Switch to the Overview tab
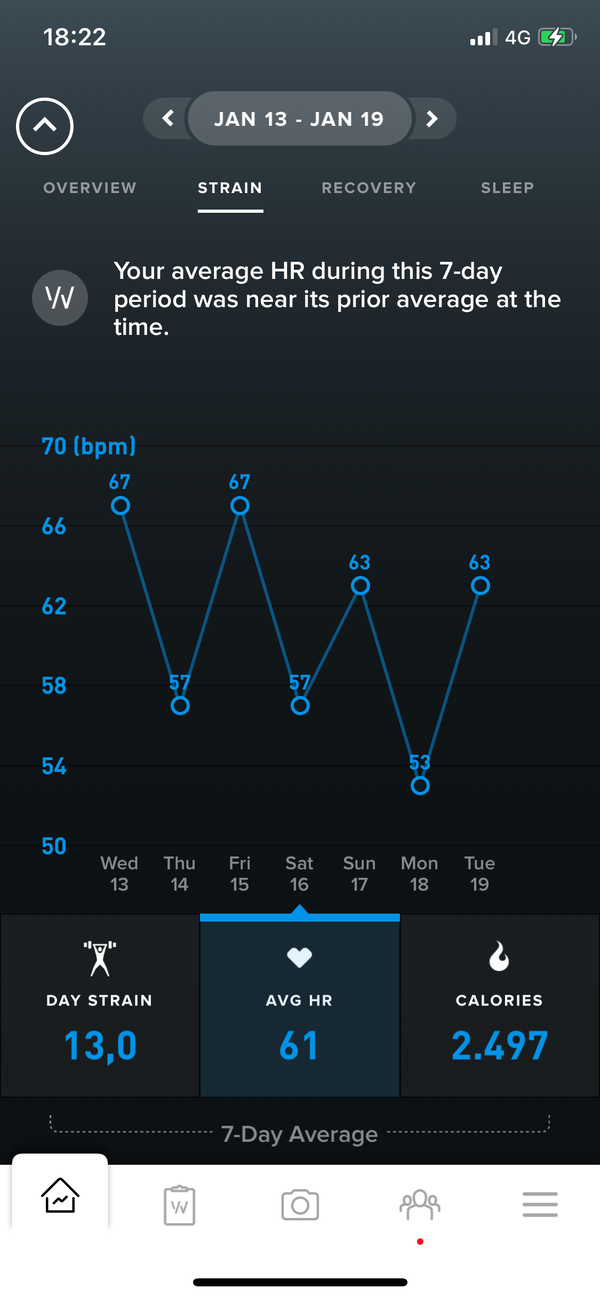 tap(90, 188)
